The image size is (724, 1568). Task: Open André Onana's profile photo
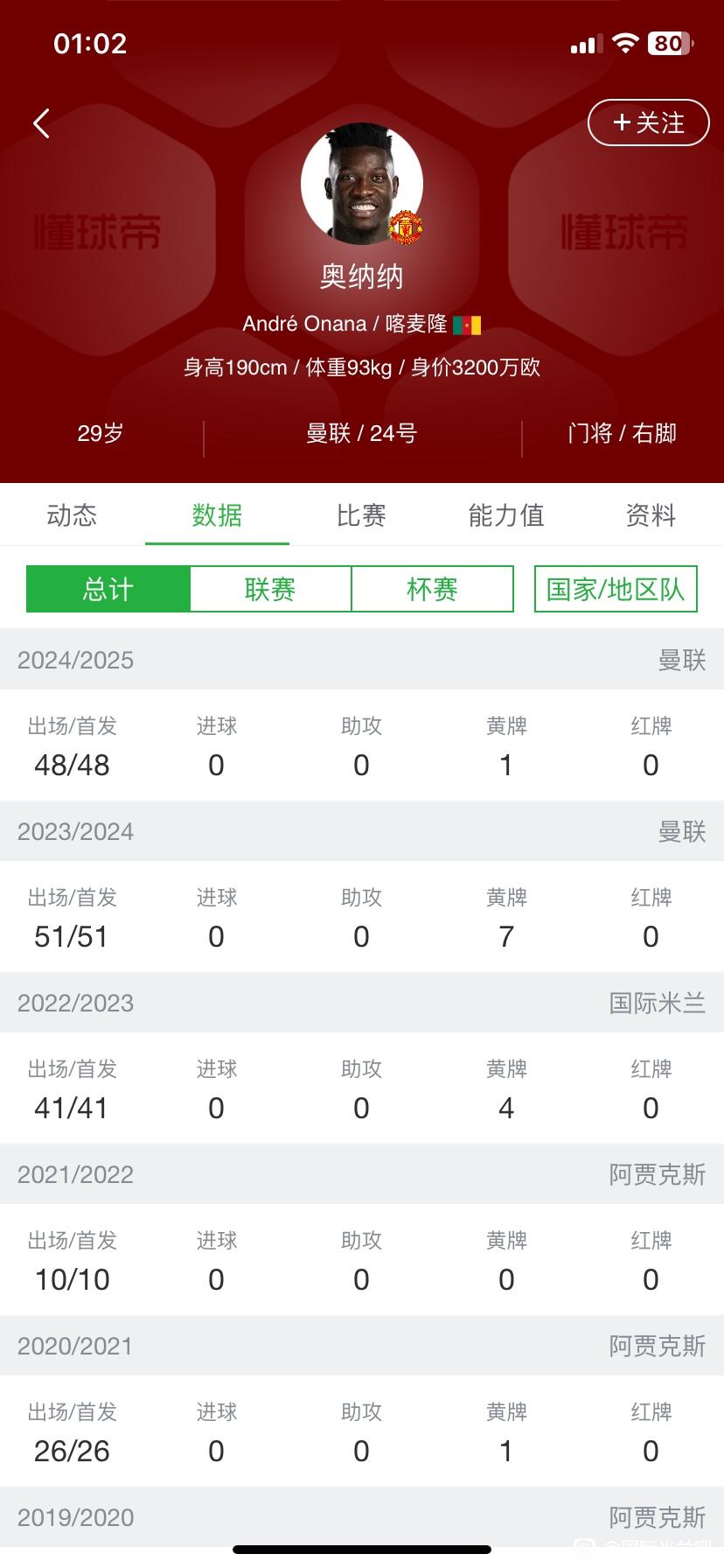point(362,184)
